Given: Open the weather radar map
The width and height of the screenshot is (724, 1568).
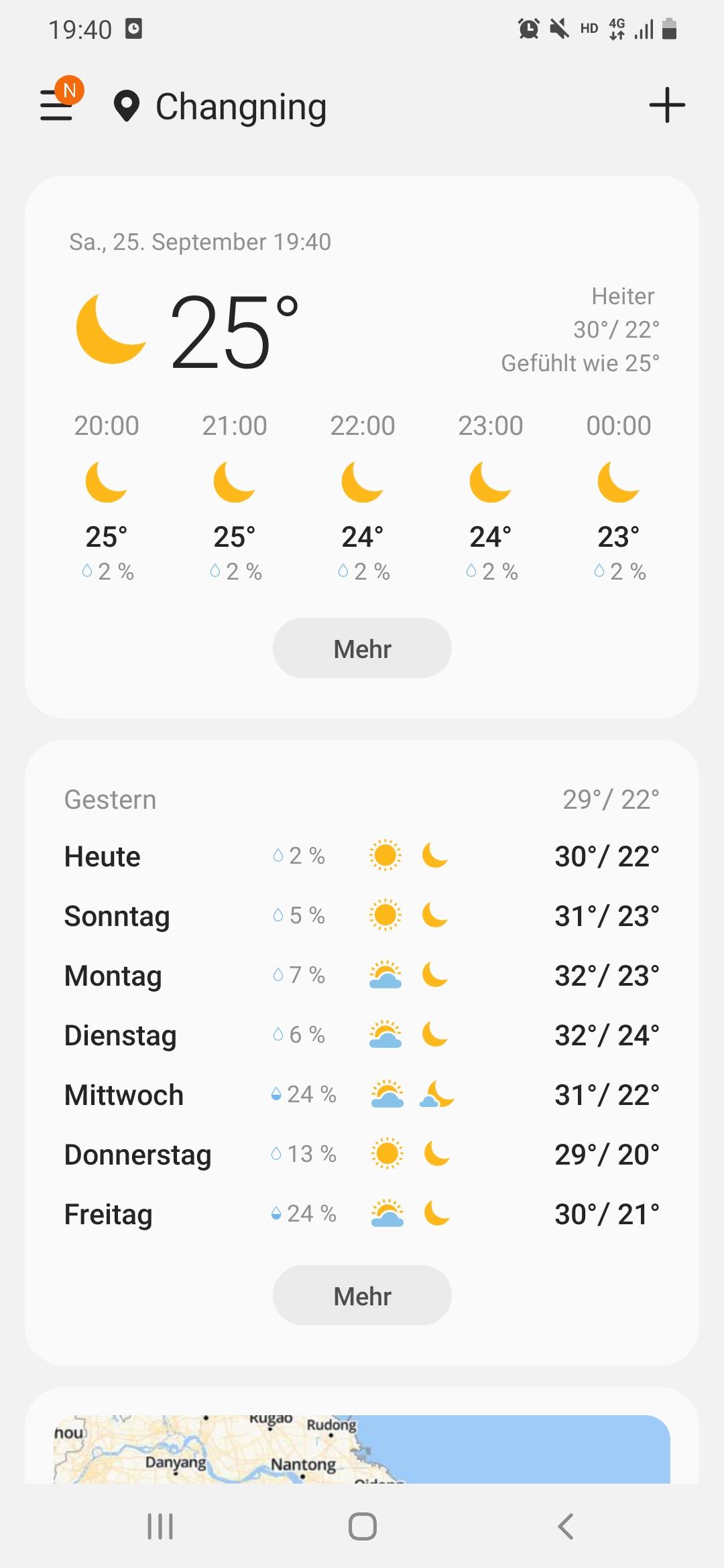Looking at the screenshot, I should (362, 1449).
